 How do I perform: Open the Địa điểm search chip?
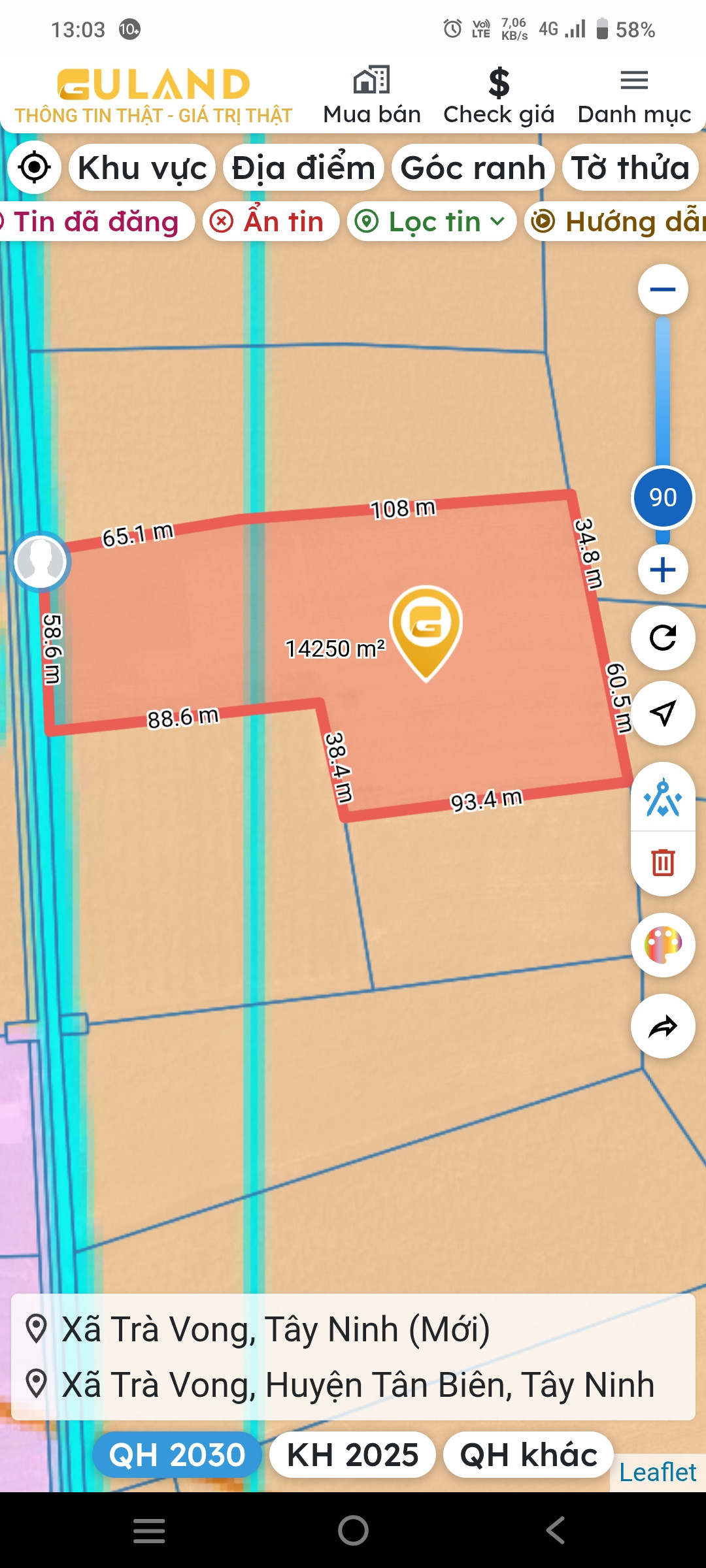pos(303,168)
